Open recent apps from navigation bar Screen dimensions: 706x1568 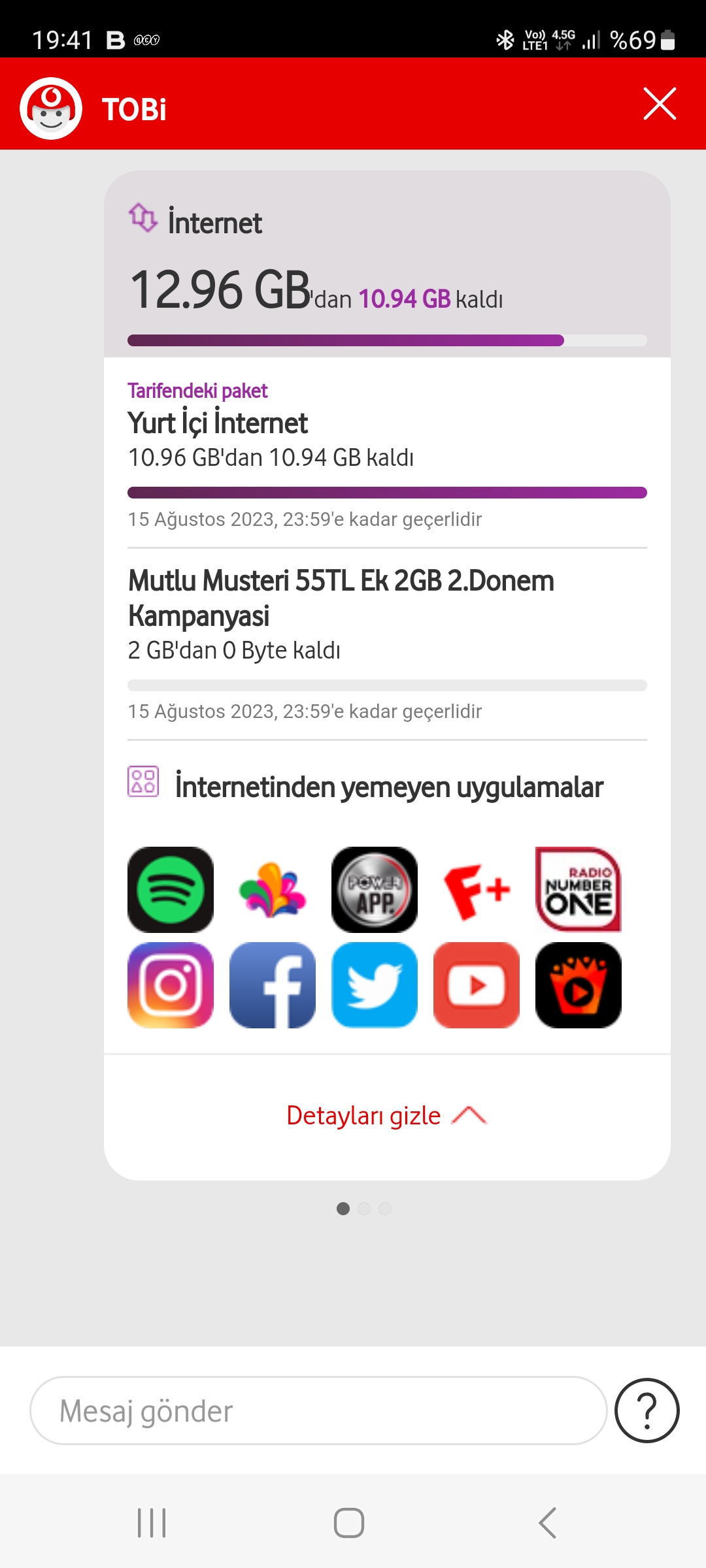tap(152, 1523)
